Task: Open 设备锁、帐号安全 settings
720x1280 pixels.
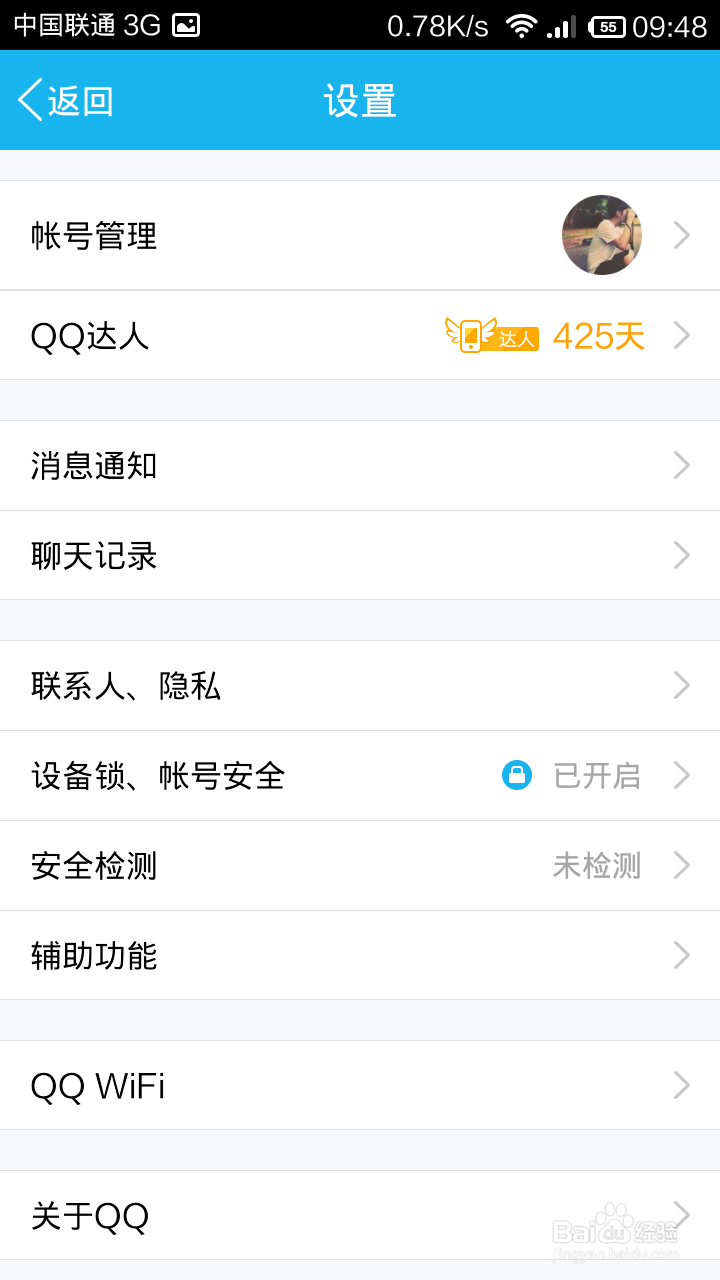Action: tap(360, 776)
